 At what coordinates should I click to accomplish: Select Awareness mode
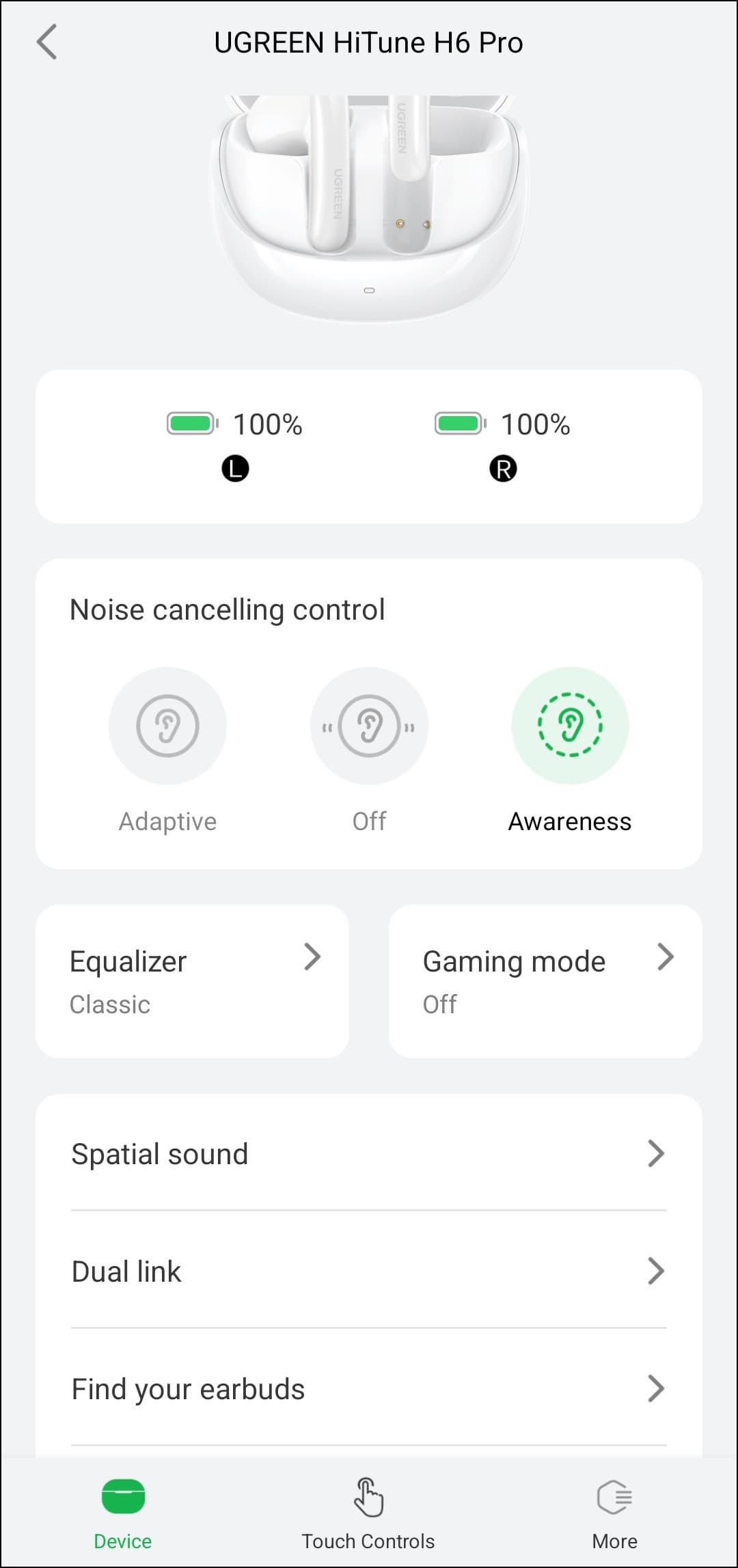pyautogui.click(x=570, y=726)
